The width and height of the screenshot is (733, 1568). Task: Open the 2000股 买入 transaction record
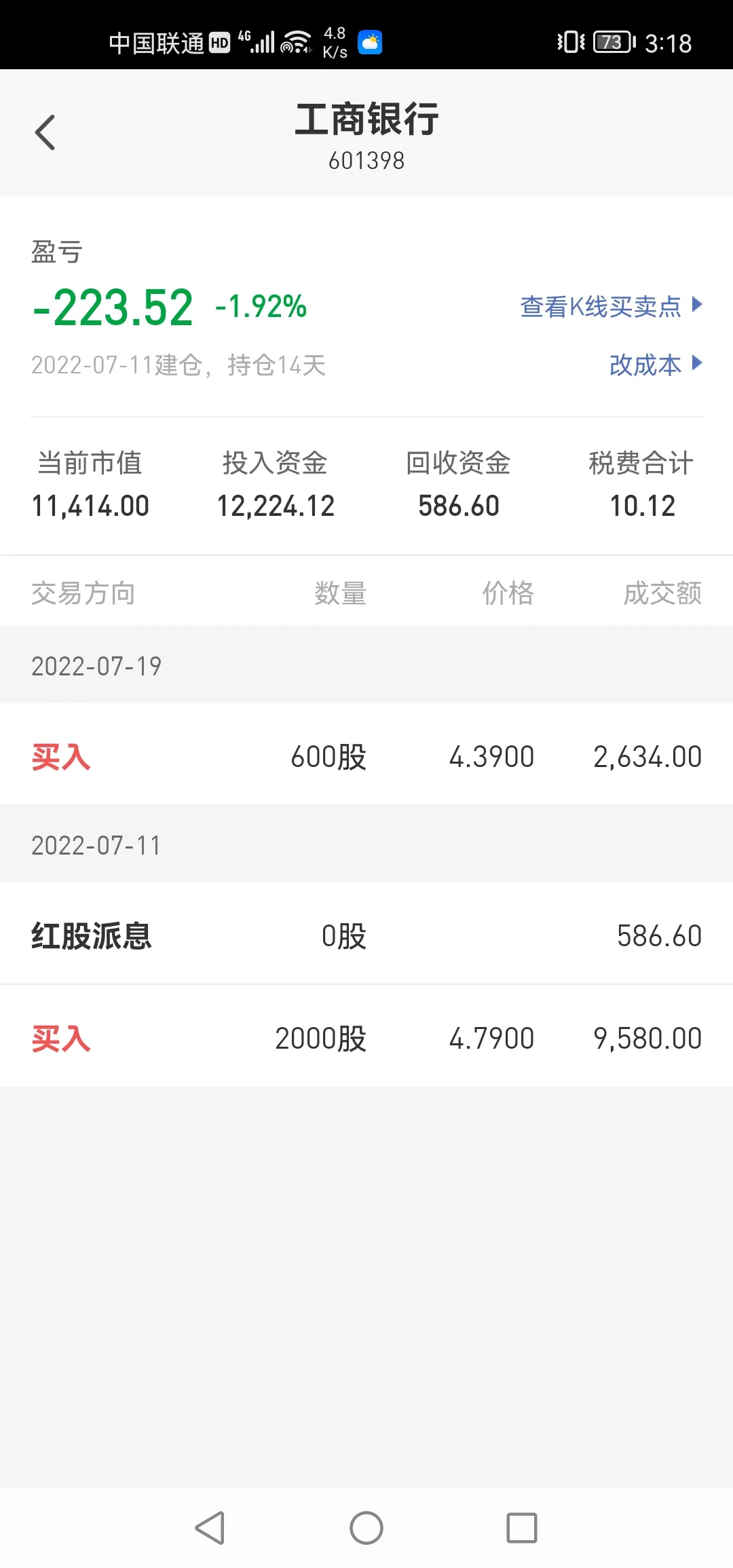(x=366, y=1038)
